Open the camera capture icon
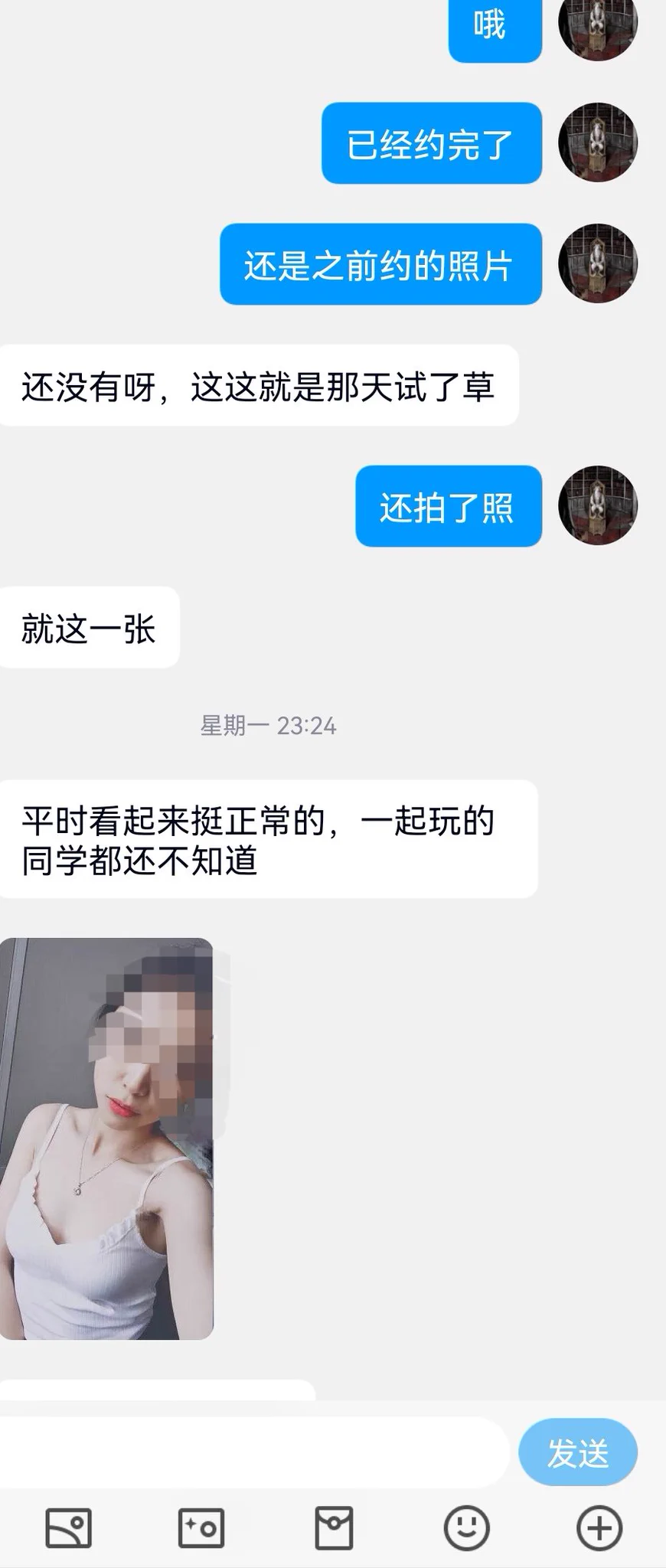The image size is (666, 1568). click(x=201, y=1528)
